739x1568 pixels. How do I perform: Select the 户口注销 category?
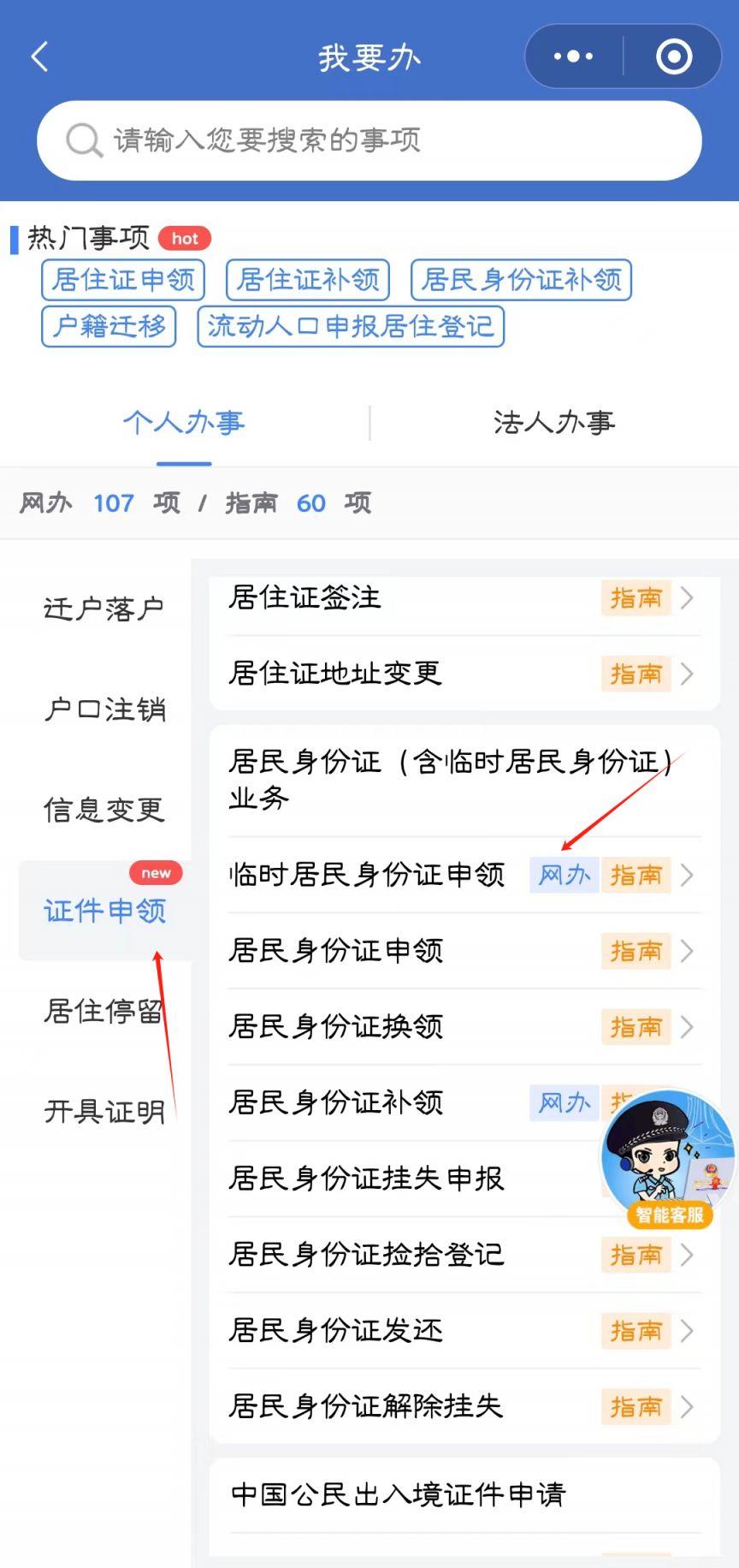[x=103, y=710]
